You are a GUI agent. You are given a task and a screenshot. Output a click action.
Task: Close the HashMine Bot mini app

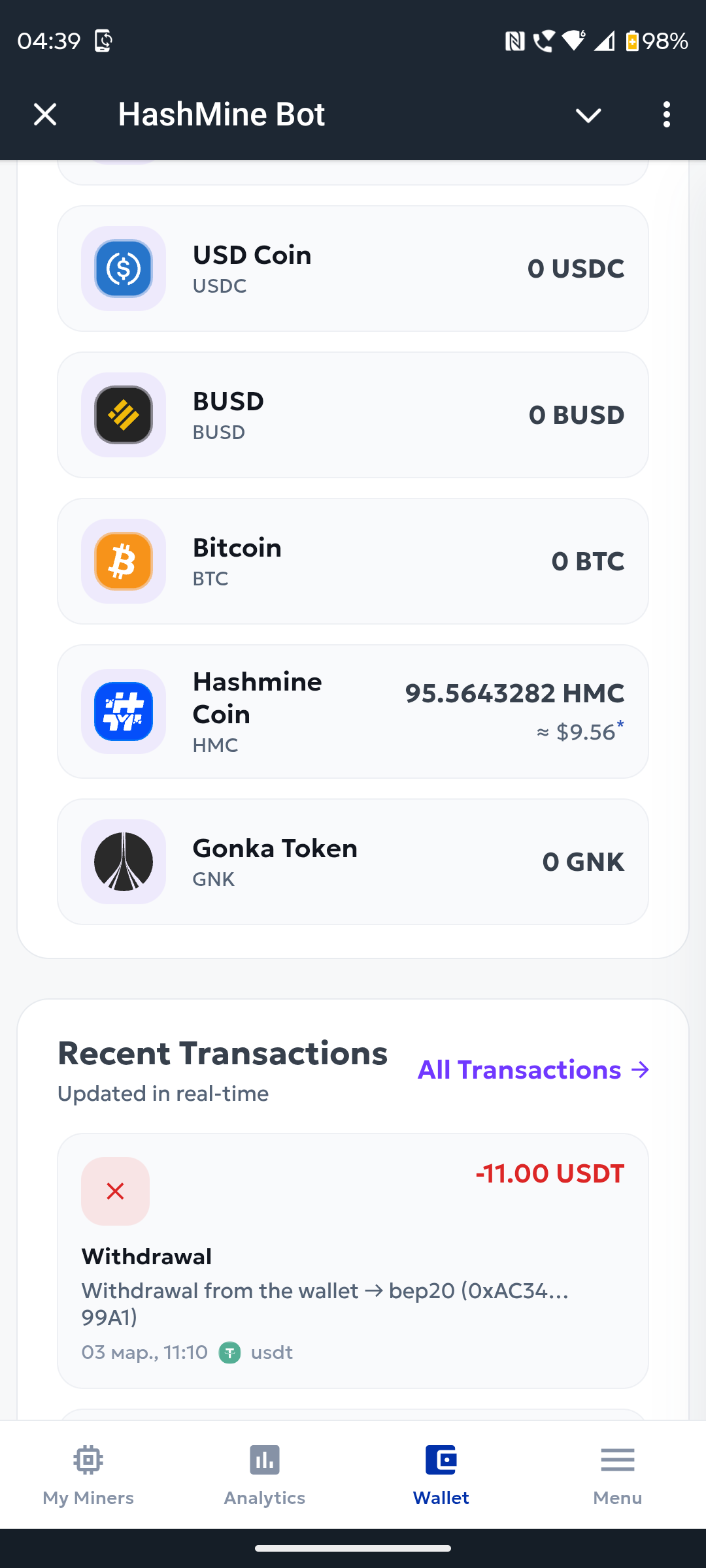(45, 114)
